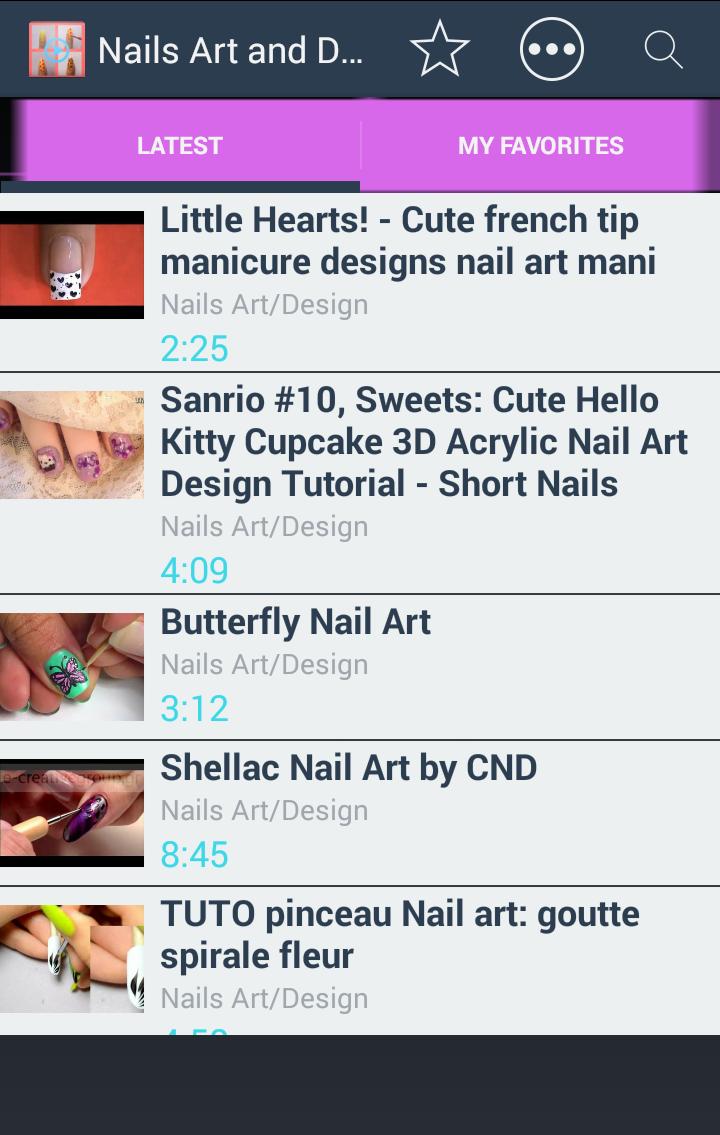Tap the tab indicator under LATEST
This screenshot has height=1135, width=720.
point(180,184)
